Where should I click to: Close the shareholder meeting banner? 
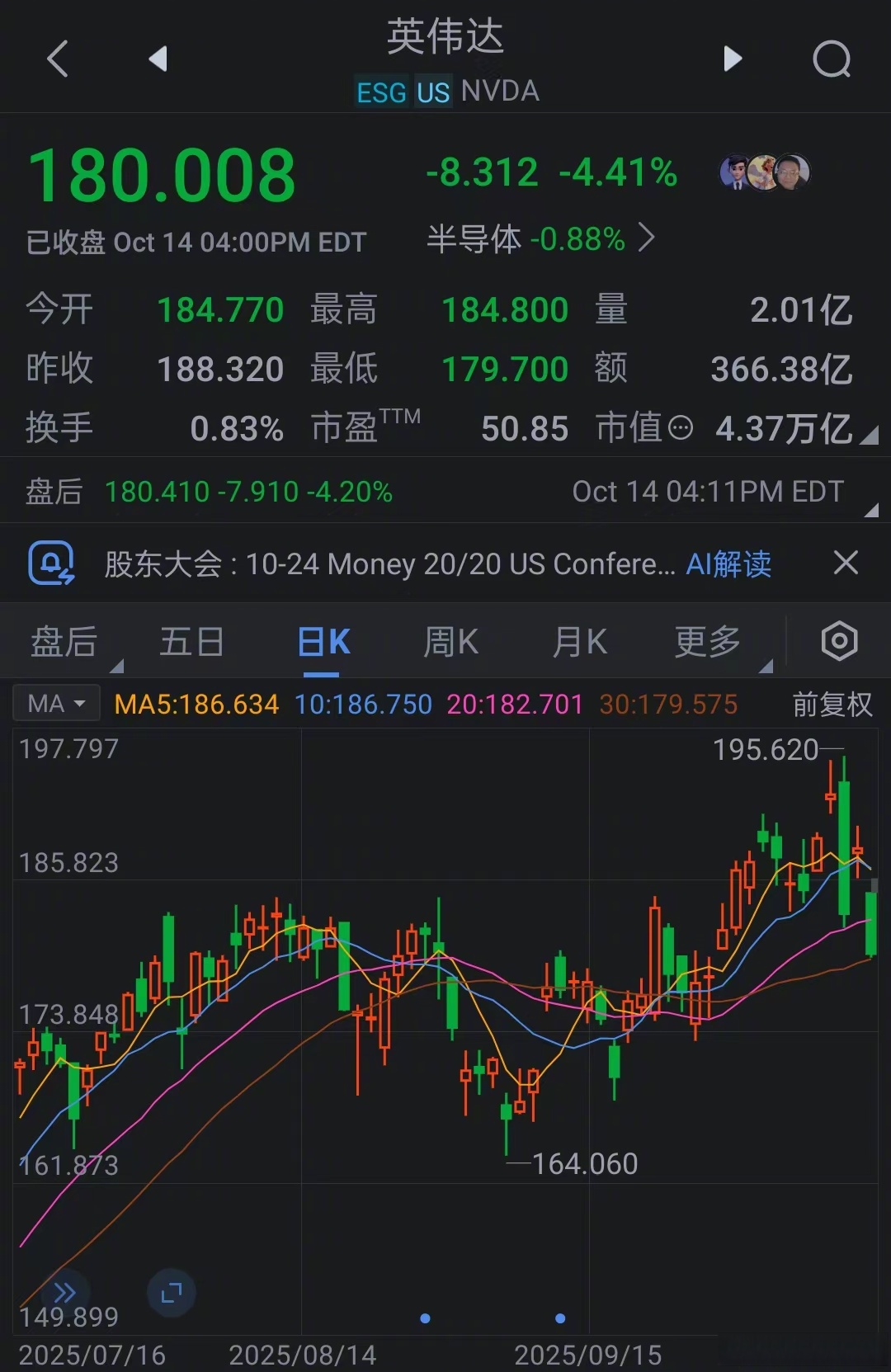tap(845, 563)
